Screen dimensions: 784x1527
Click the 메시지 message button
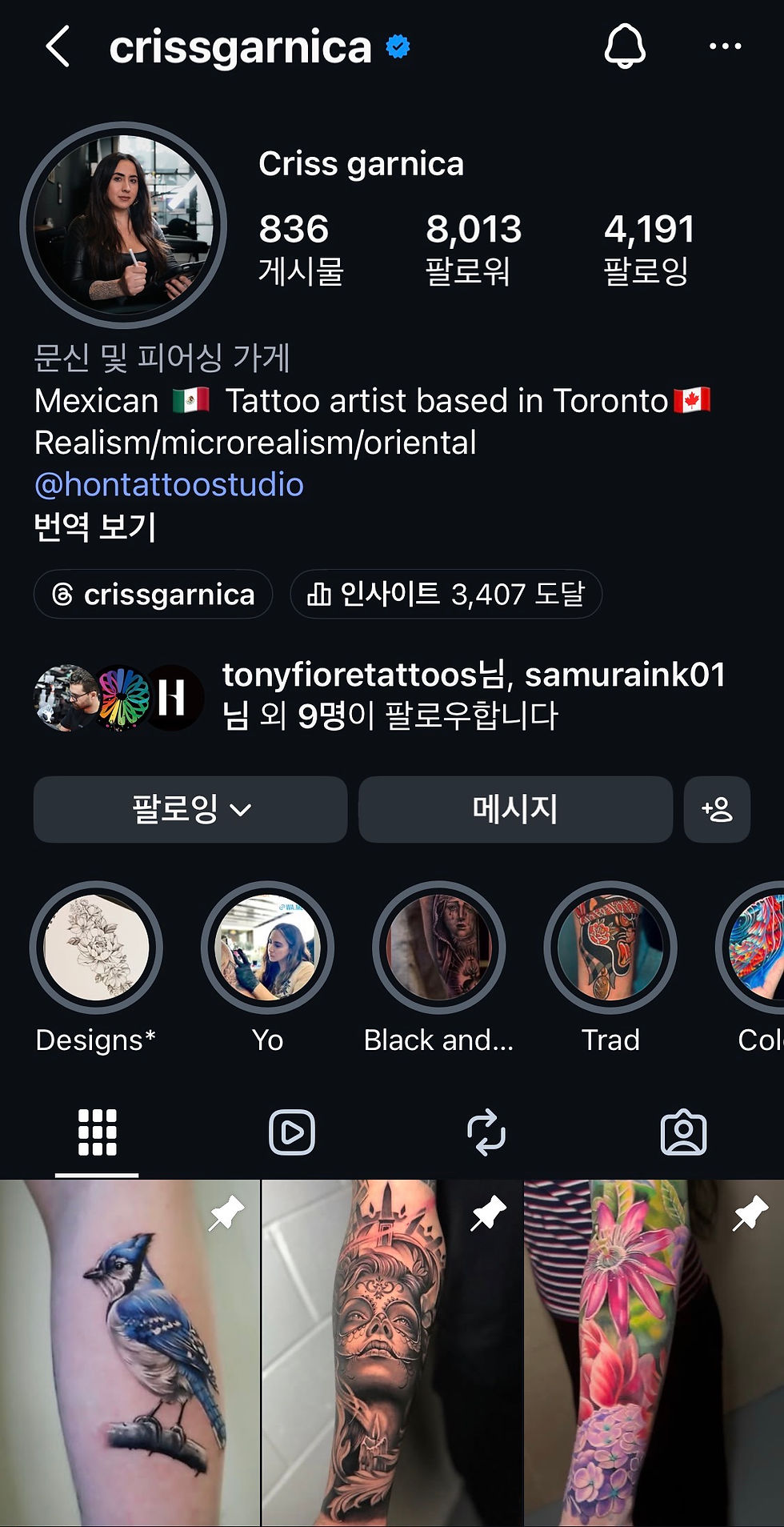point(515,810)
